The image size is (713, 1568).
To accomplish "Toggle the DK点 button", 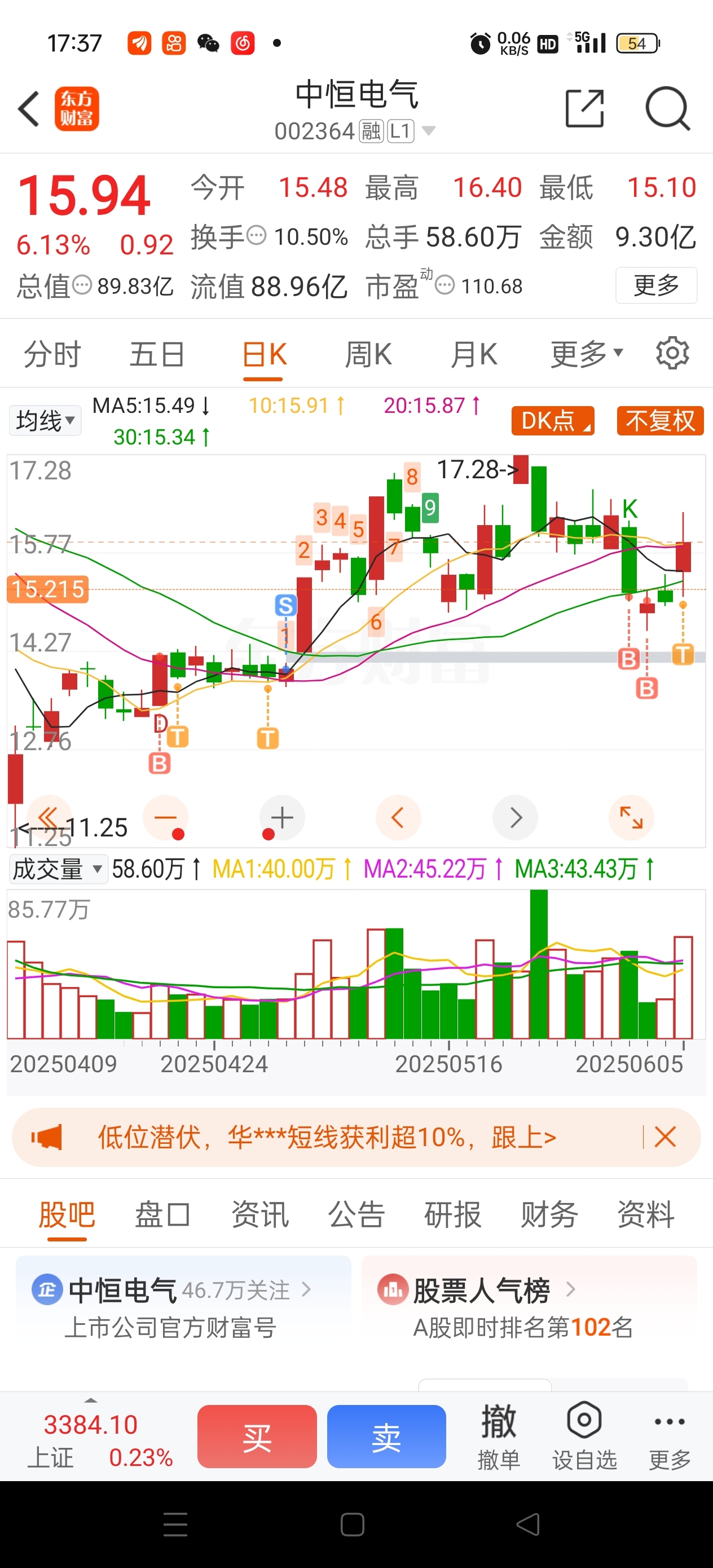I will [x=553, y=421].
